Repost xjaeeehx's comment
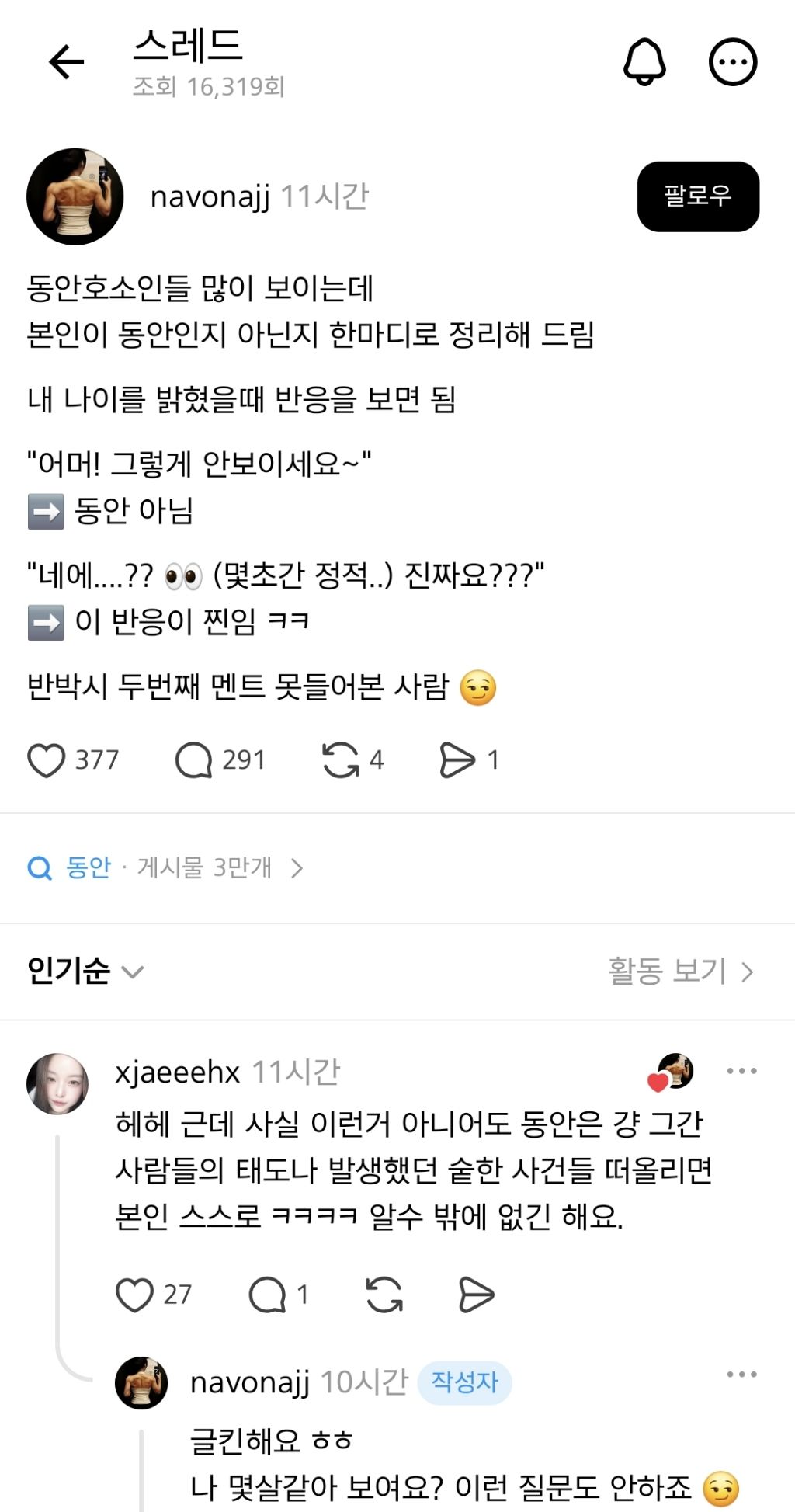 click(x=384, y=1295)
